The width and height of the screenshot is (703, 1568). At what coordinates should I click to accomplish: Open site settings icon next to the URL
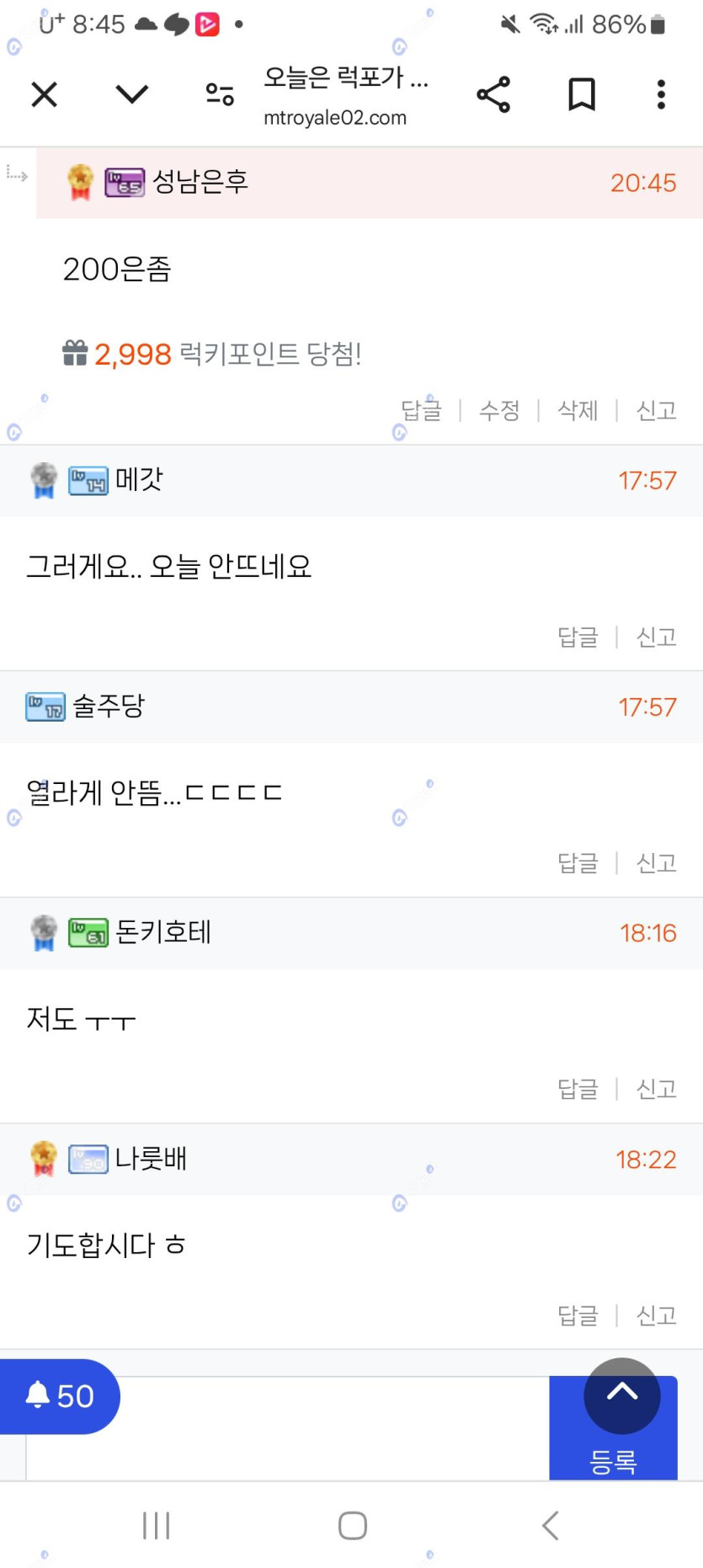coord(220,94)
